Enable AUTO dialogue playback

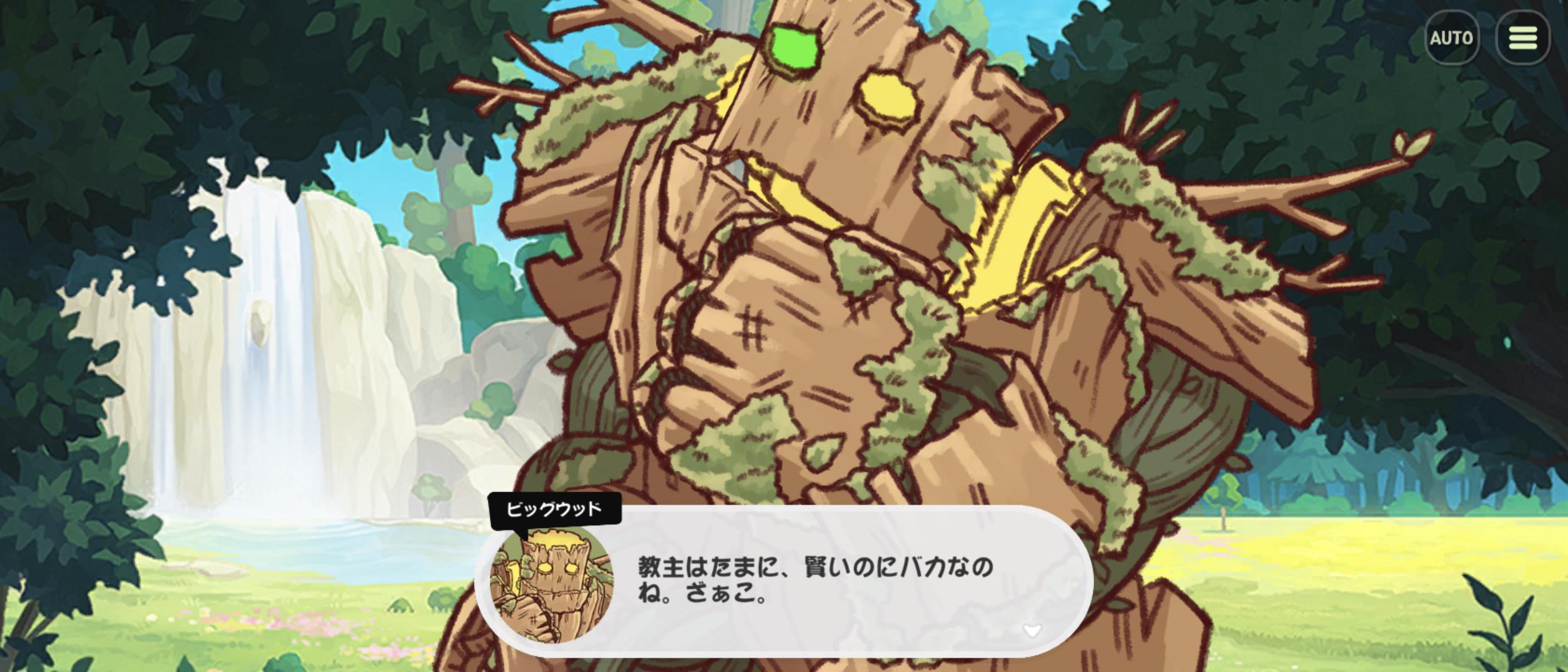1451,38
